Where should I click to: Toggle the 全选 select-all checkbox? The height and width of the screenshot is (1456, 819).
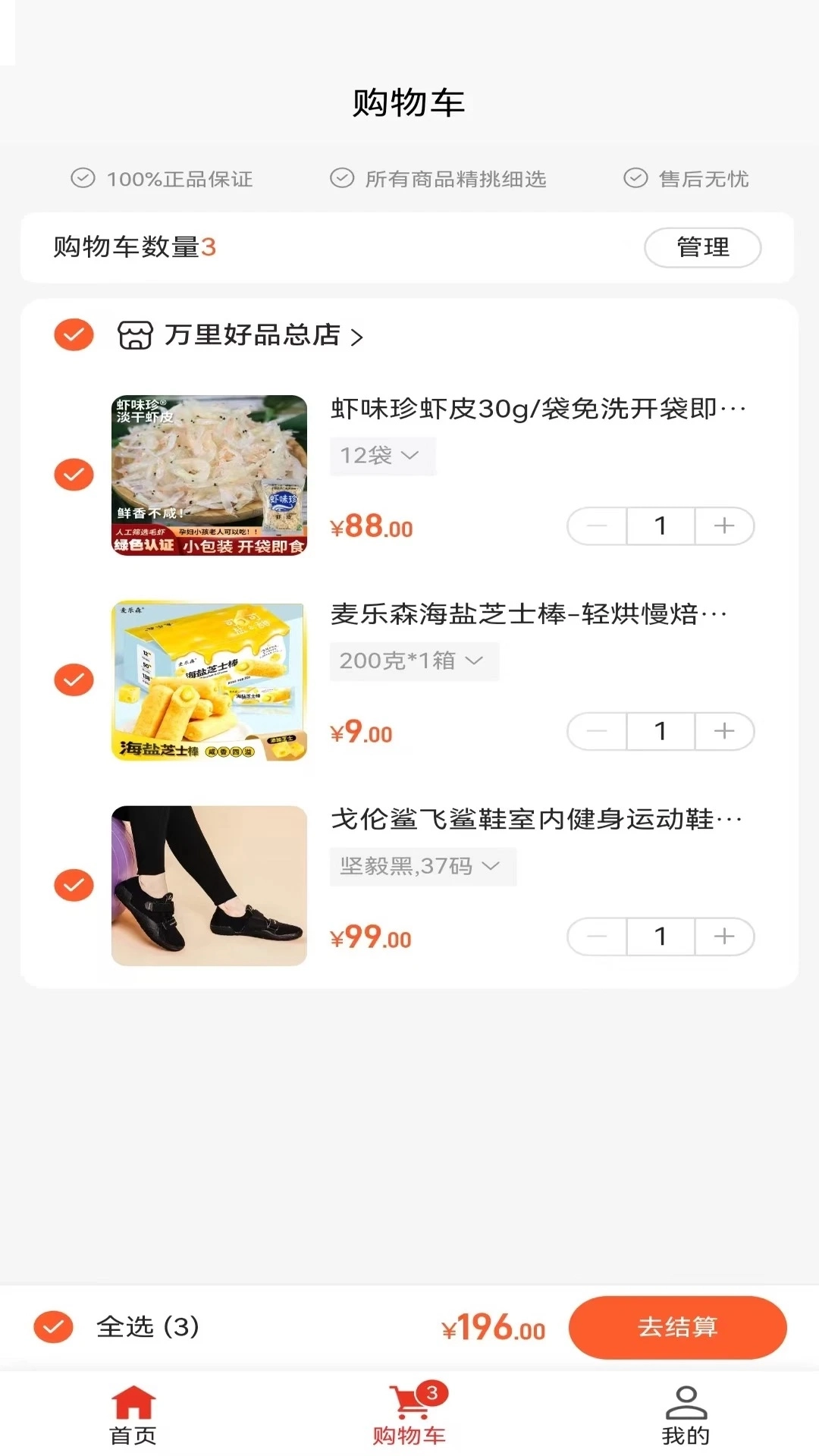click(x=54, y=1327)
